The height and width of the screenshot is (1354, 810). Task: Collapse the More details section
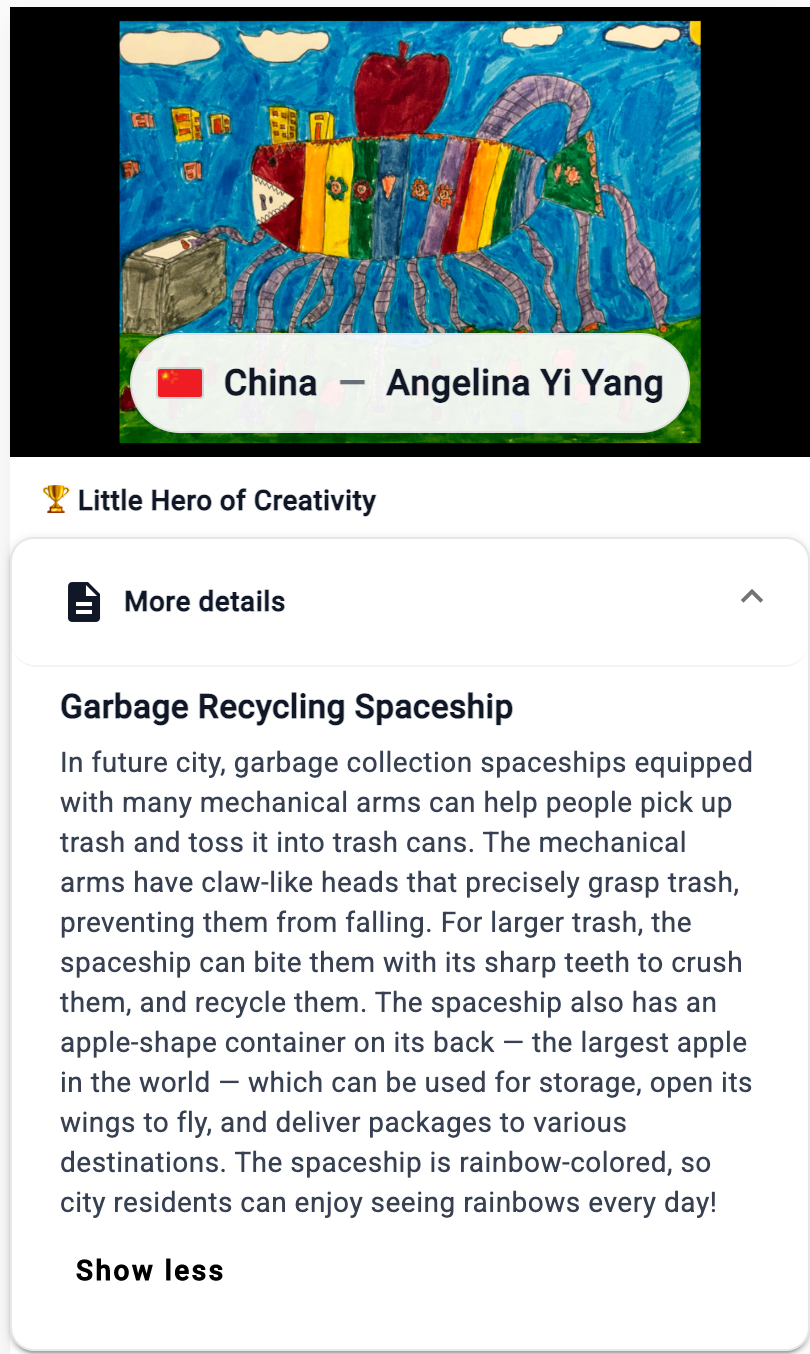pyautogui.click(x=751, y=597)
